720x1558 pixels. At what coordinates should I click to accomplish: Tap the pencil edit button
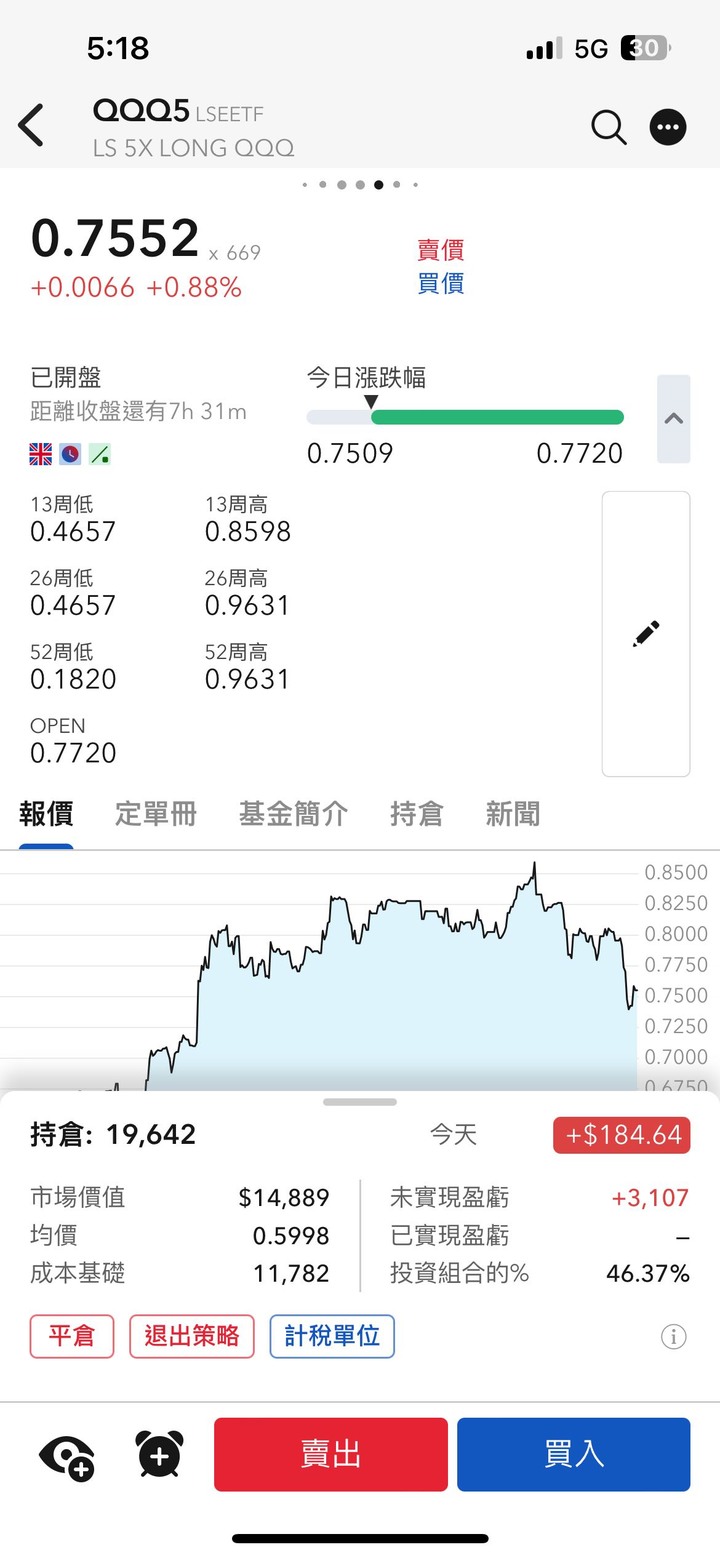(646, 634)
